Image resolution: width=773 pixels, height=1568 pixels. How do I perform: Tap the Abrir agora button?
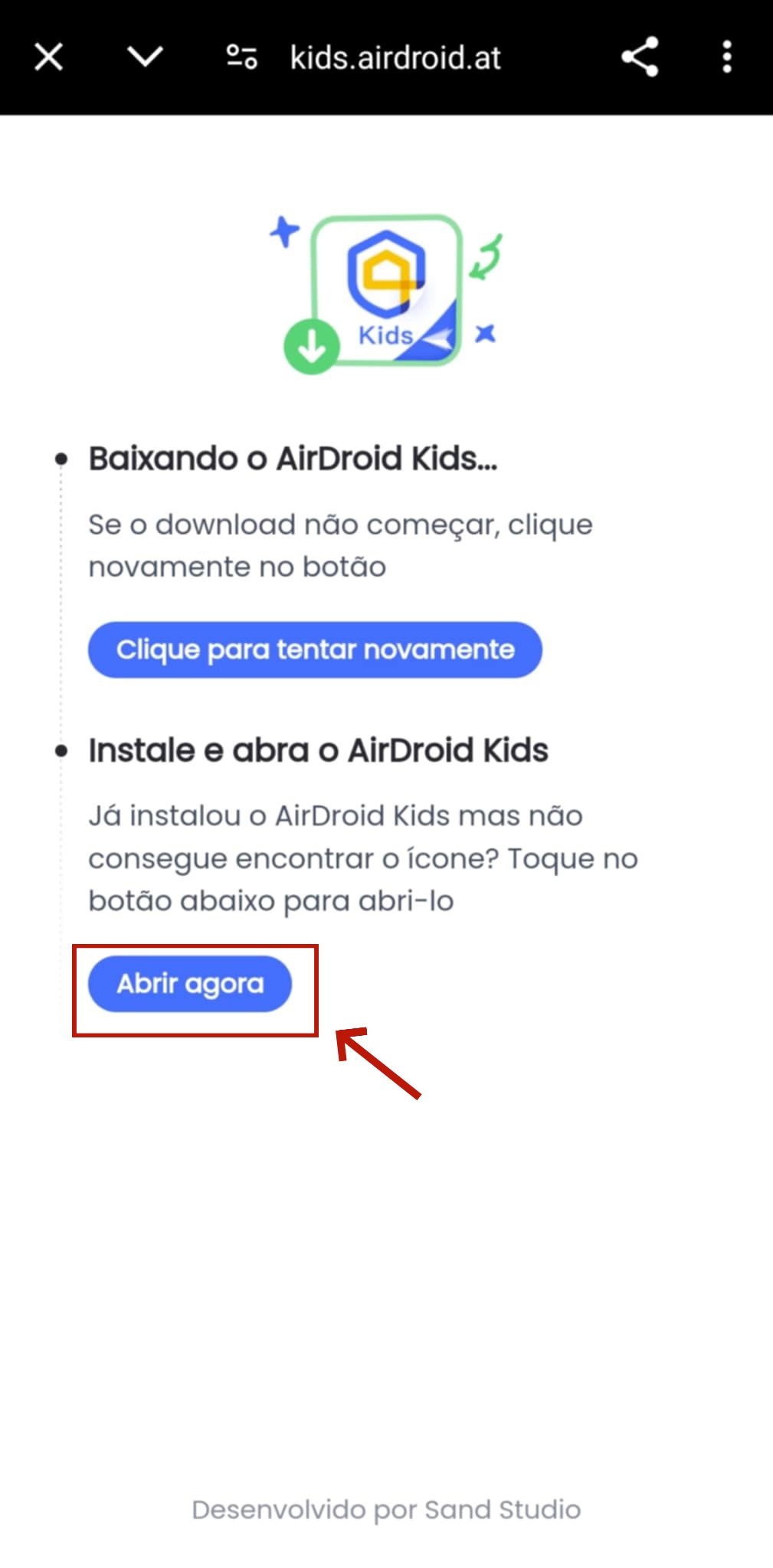191,985
